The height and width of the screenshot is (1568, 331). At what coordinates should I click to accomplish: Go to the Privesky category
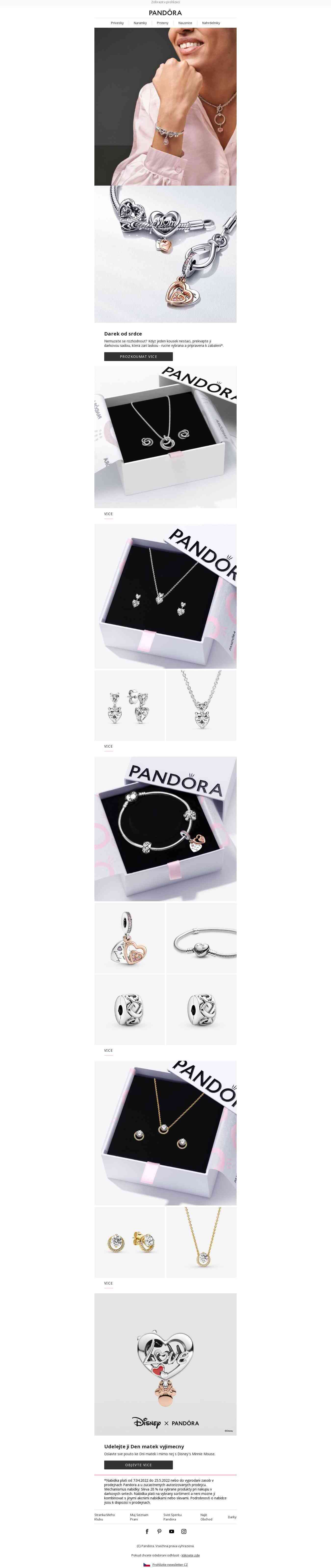[117, 23]
